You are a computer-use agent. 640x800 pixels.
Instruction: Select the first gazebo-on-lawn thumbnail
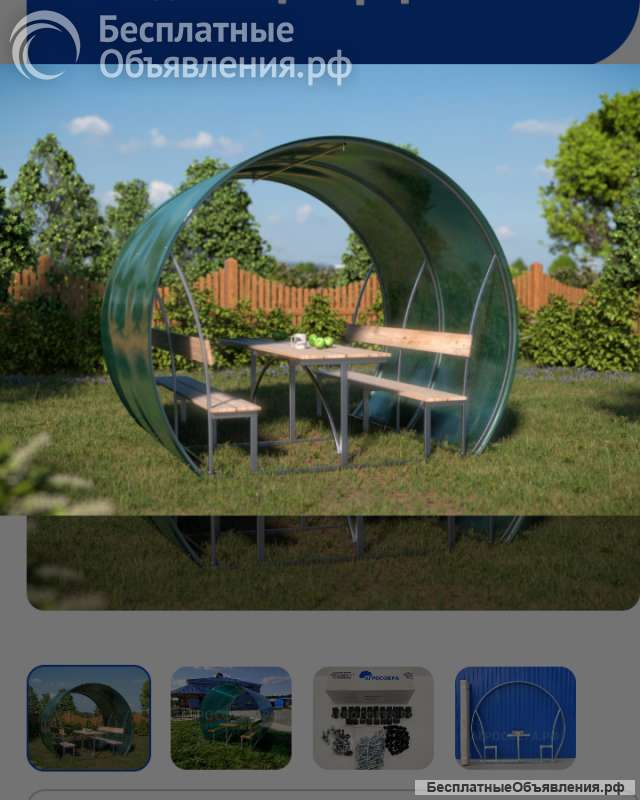(x=89, y=717)
